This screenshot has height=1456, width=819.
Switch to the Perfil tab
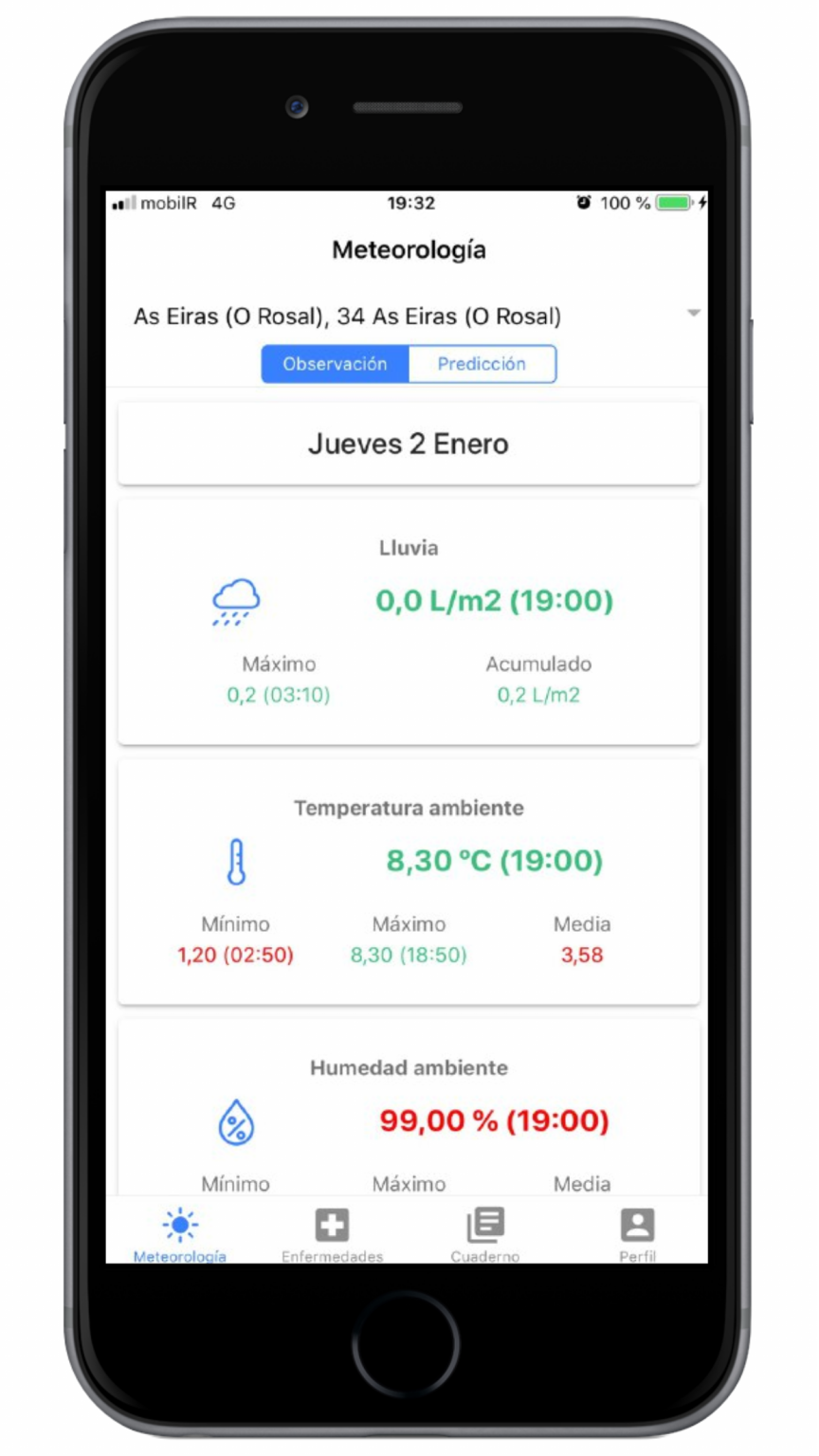tap(637, 1233)
